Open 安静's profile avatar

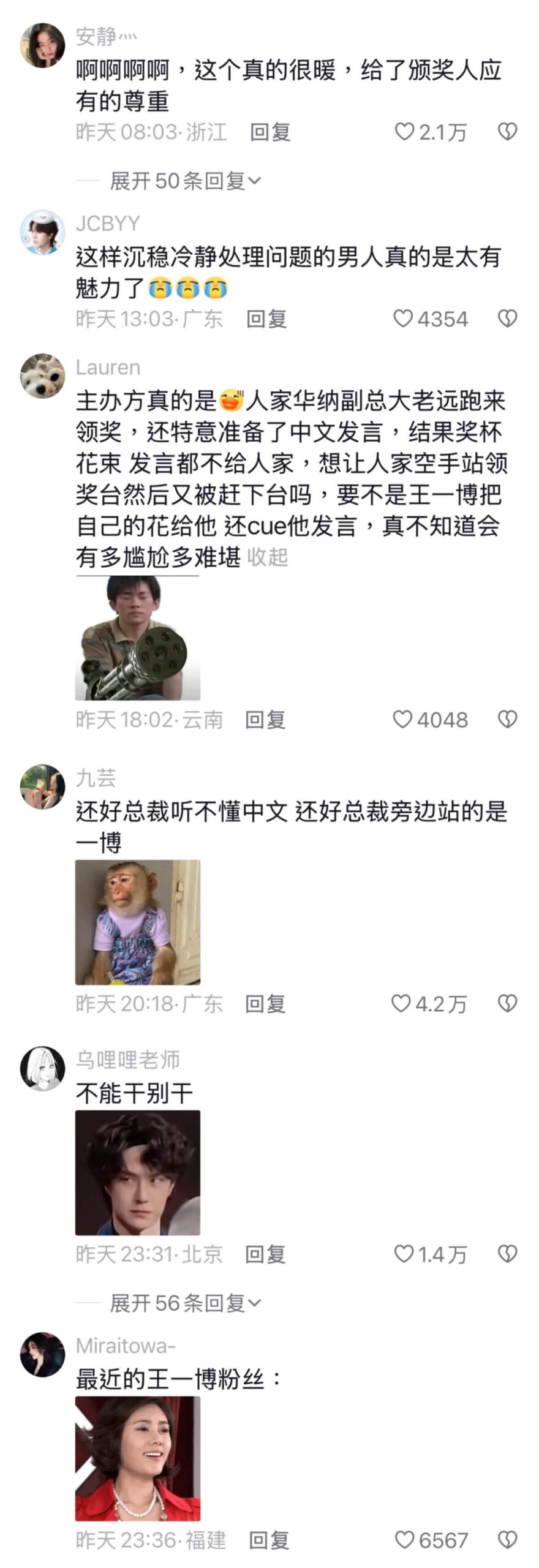[42, 45]
